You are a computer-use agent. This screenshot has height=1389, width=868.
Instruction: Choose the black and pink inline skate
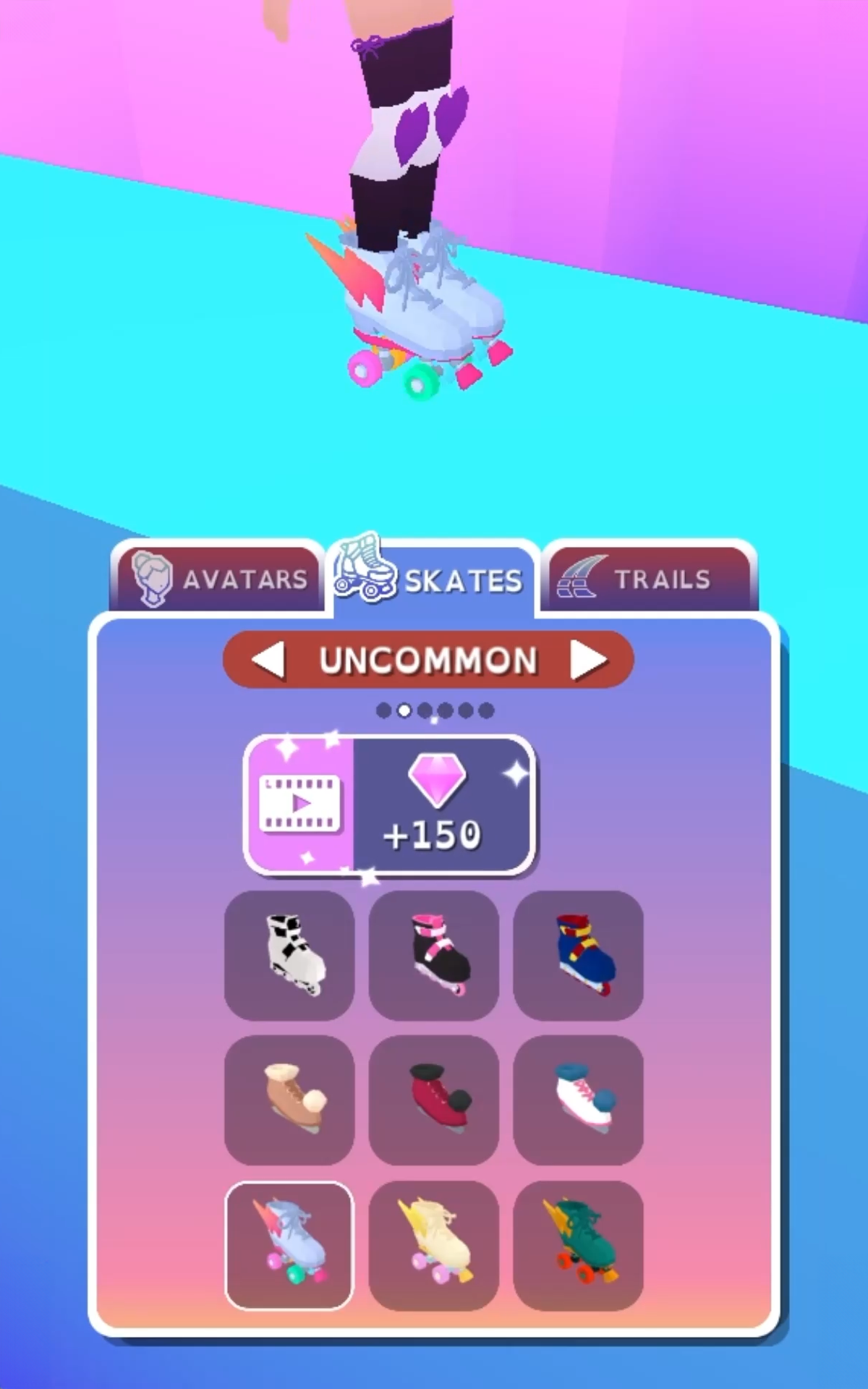(434, 955)
